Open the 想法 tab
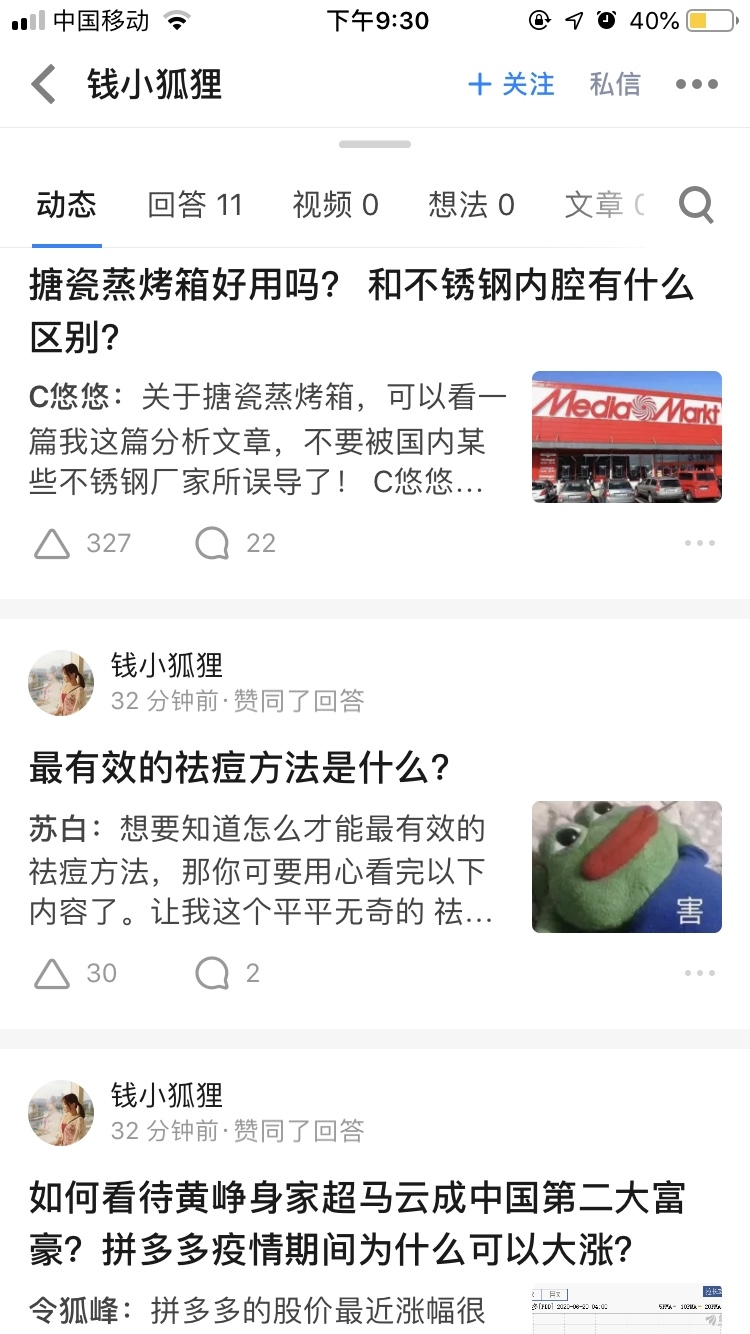The width and height of the screenshot is (750, 1334). point(472,204)
